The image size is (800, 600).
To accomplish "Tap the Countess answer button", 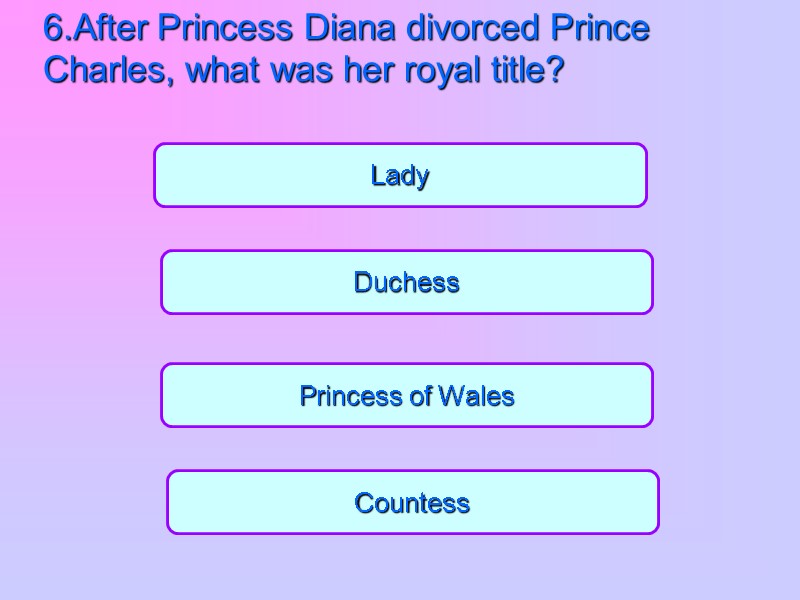I will [x=412, y=502].
